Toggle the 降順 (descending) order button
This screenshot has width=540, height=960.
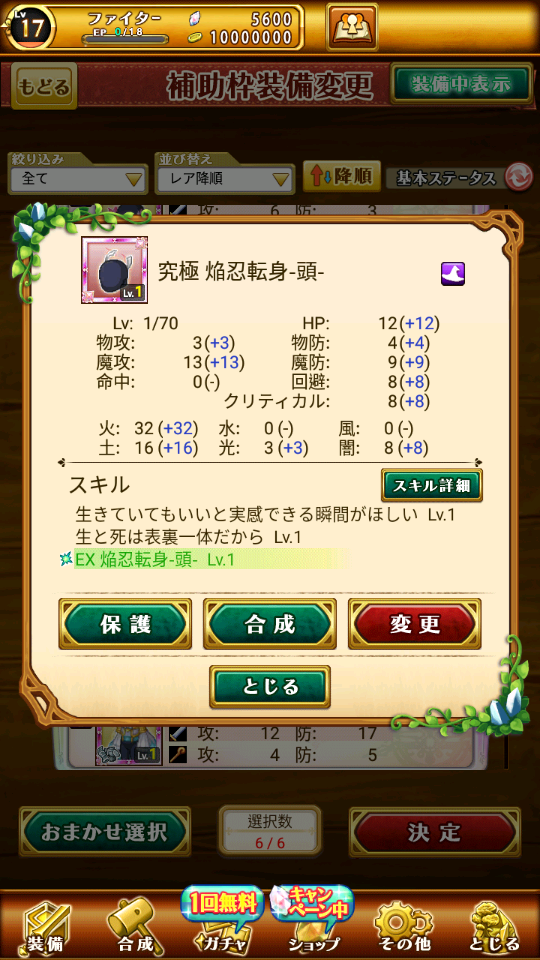tap(342, 177)
